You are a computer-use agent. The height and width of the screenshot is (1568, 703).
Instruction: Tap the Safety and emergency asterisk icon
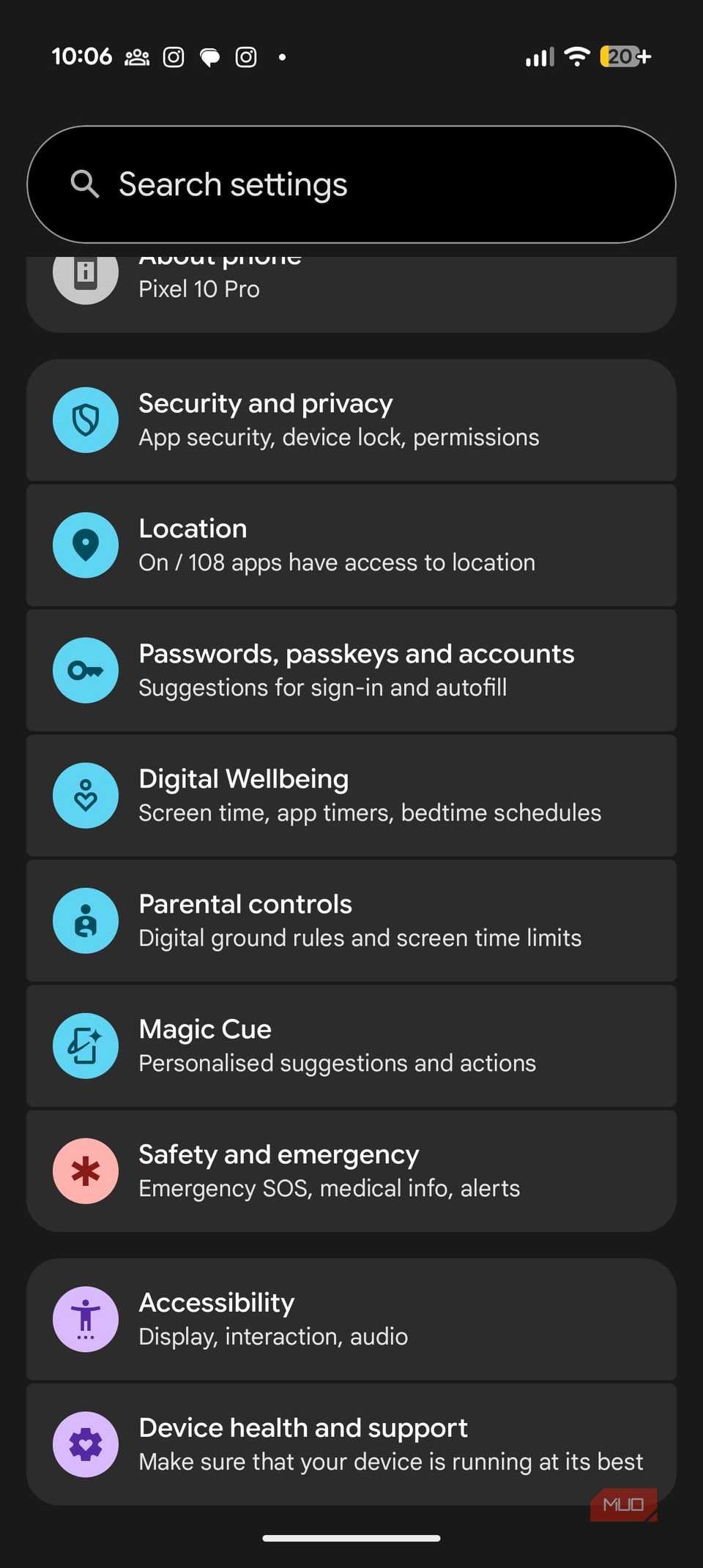[86, 1171]
